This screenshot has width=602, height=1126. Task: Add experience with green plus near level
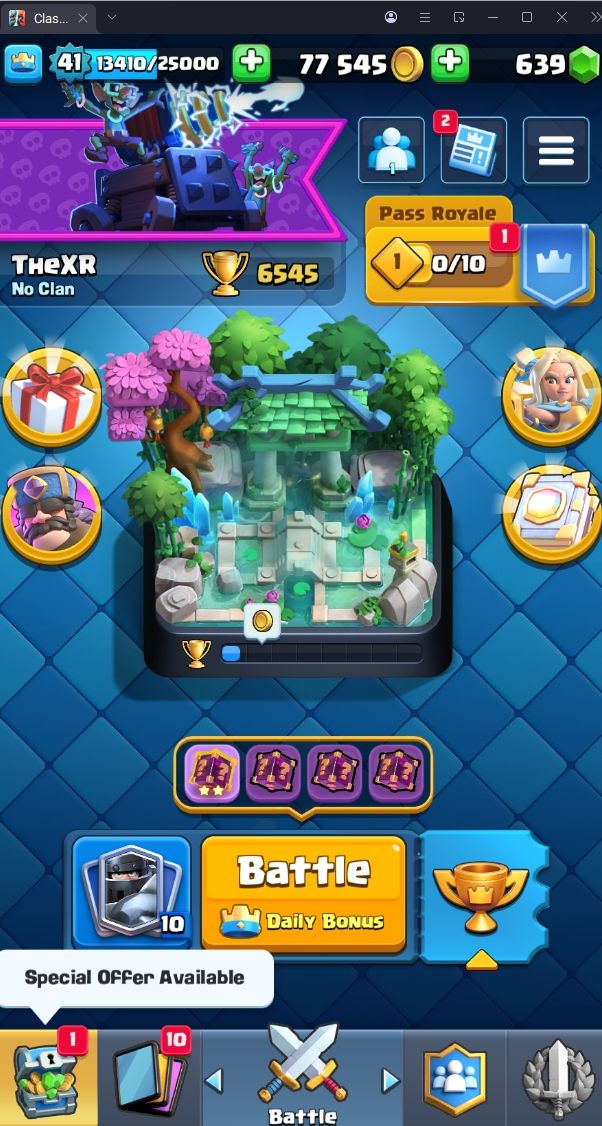[251, 64]
